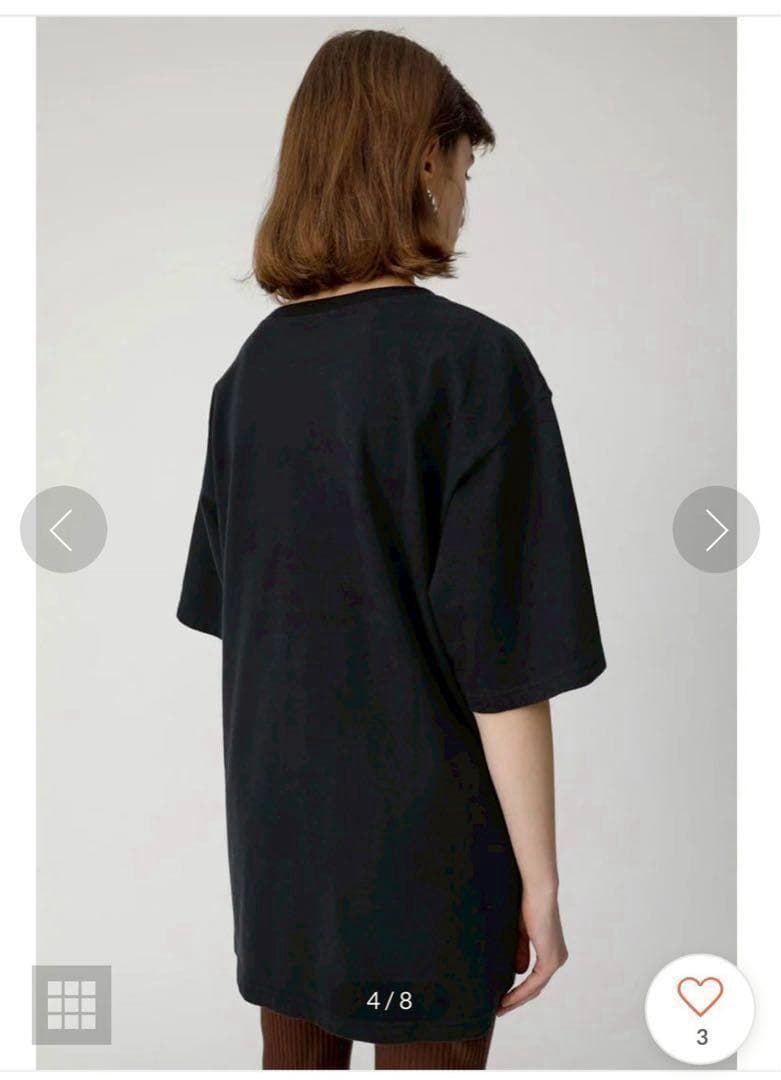Show the next product photo
This screenshot has width=781, height=1080.
click(716, 530)
